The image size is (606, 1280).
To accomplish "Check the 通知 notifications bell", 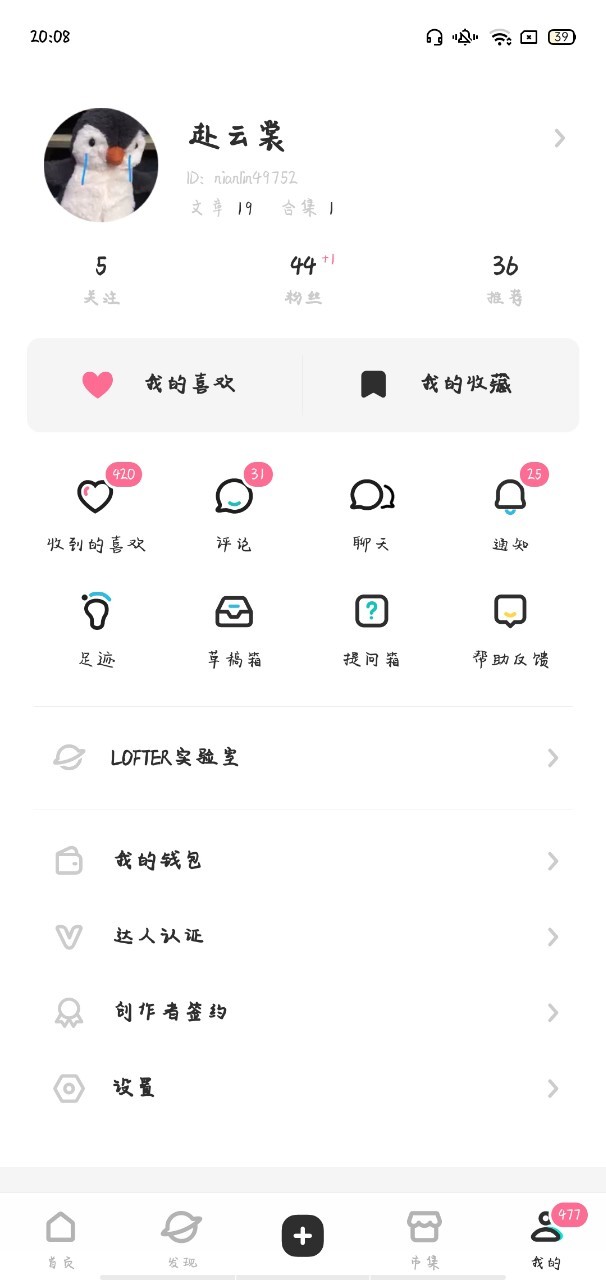I will tap(510, 510).
